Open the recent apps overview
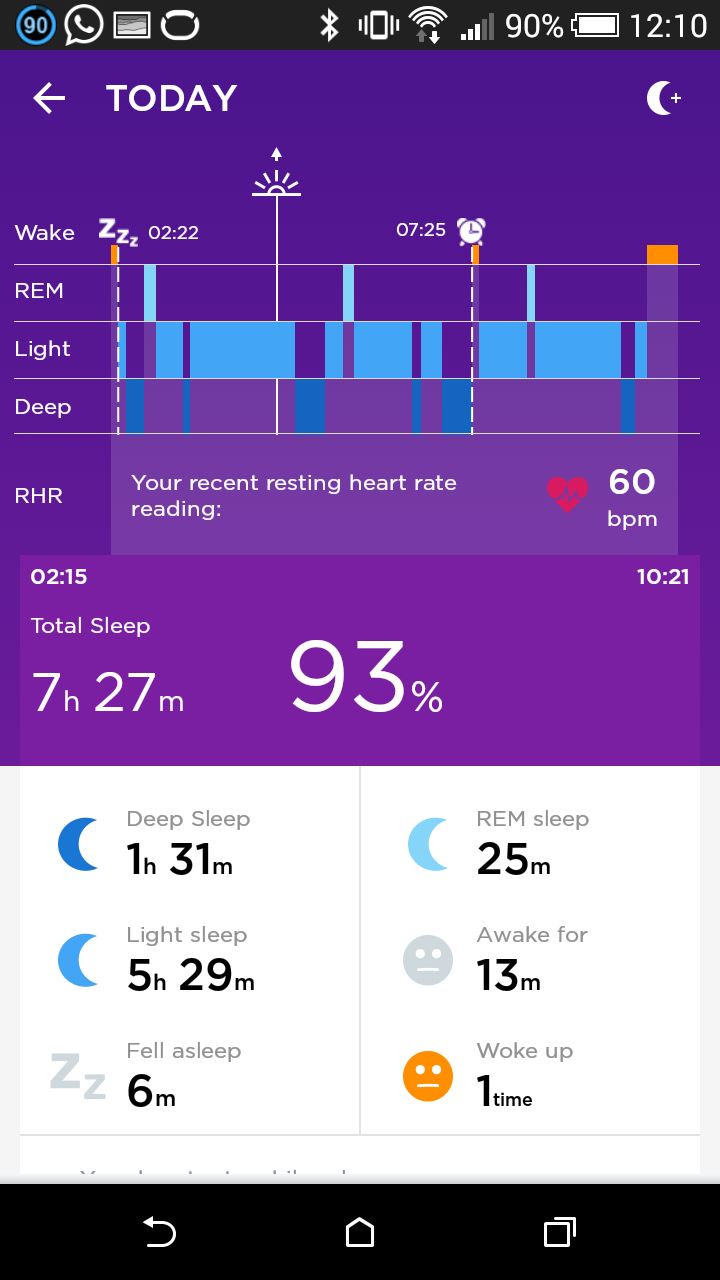 (560, 1233)
